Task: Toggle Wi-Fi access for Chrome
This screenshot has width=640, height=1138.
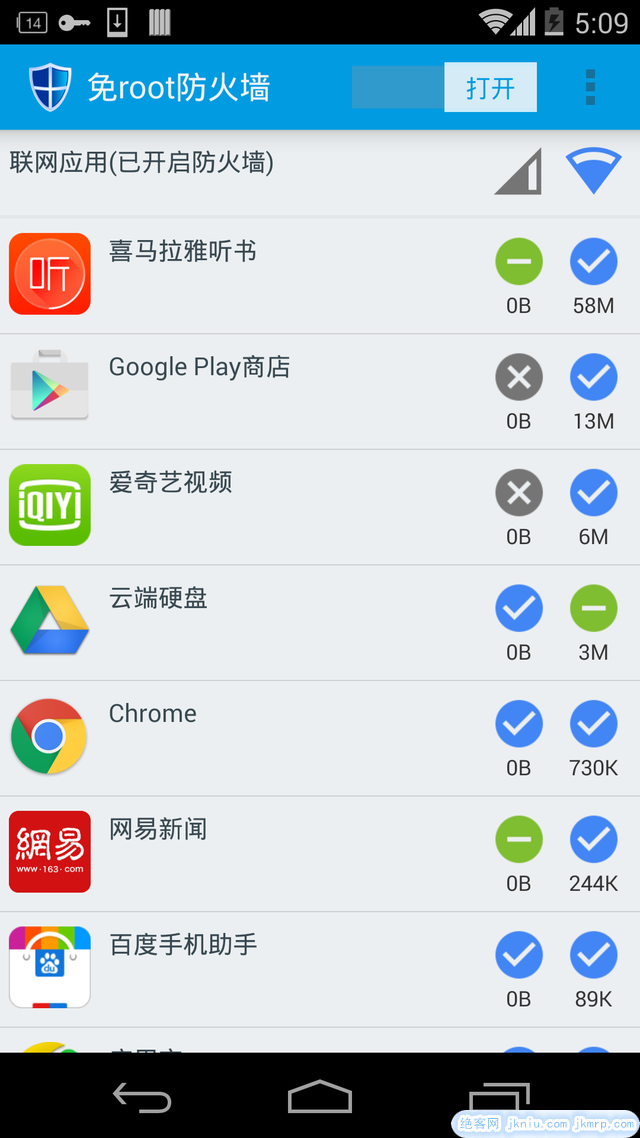Action: (x=594, y=724)
